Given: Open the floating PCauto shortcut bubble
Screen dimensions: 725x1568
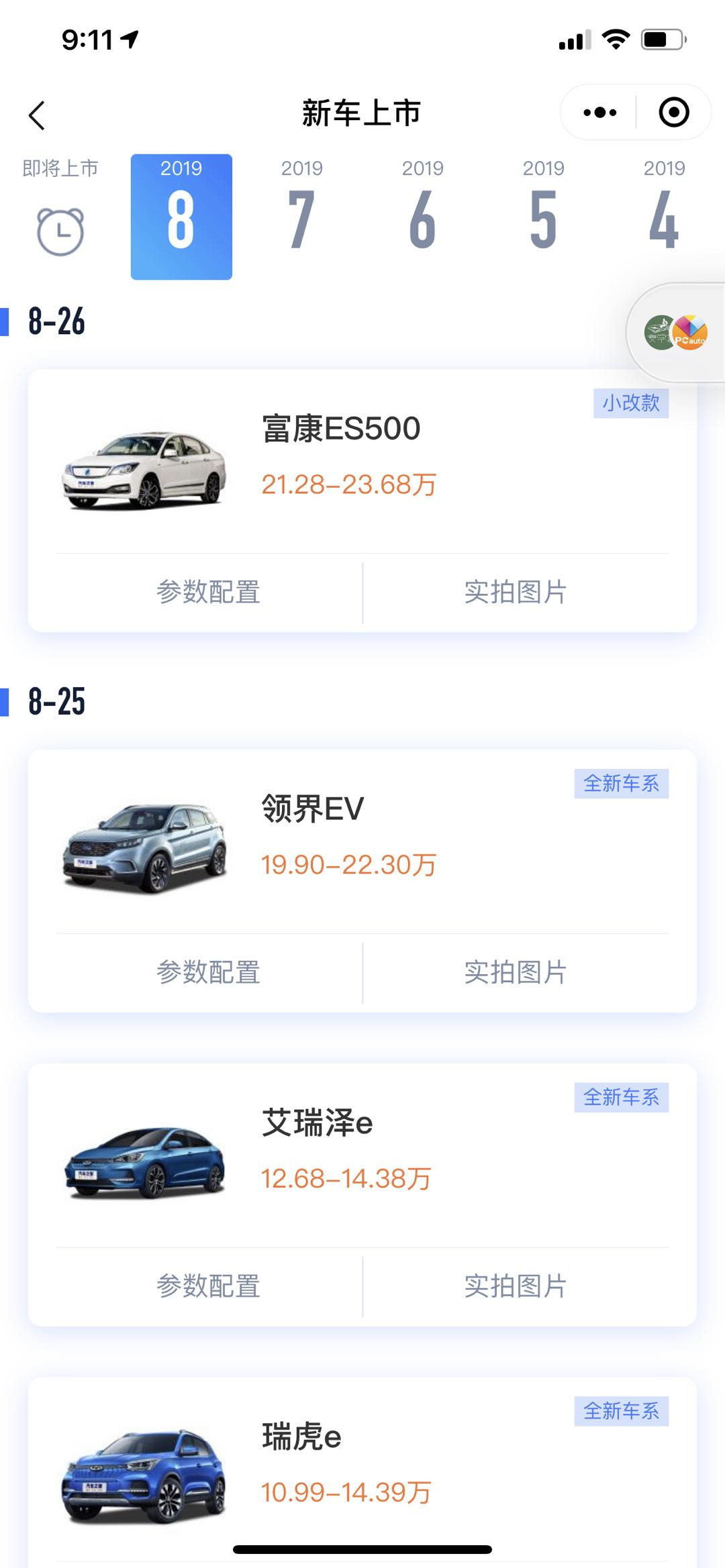Looking at the screenshot, I should click(677, 333).
